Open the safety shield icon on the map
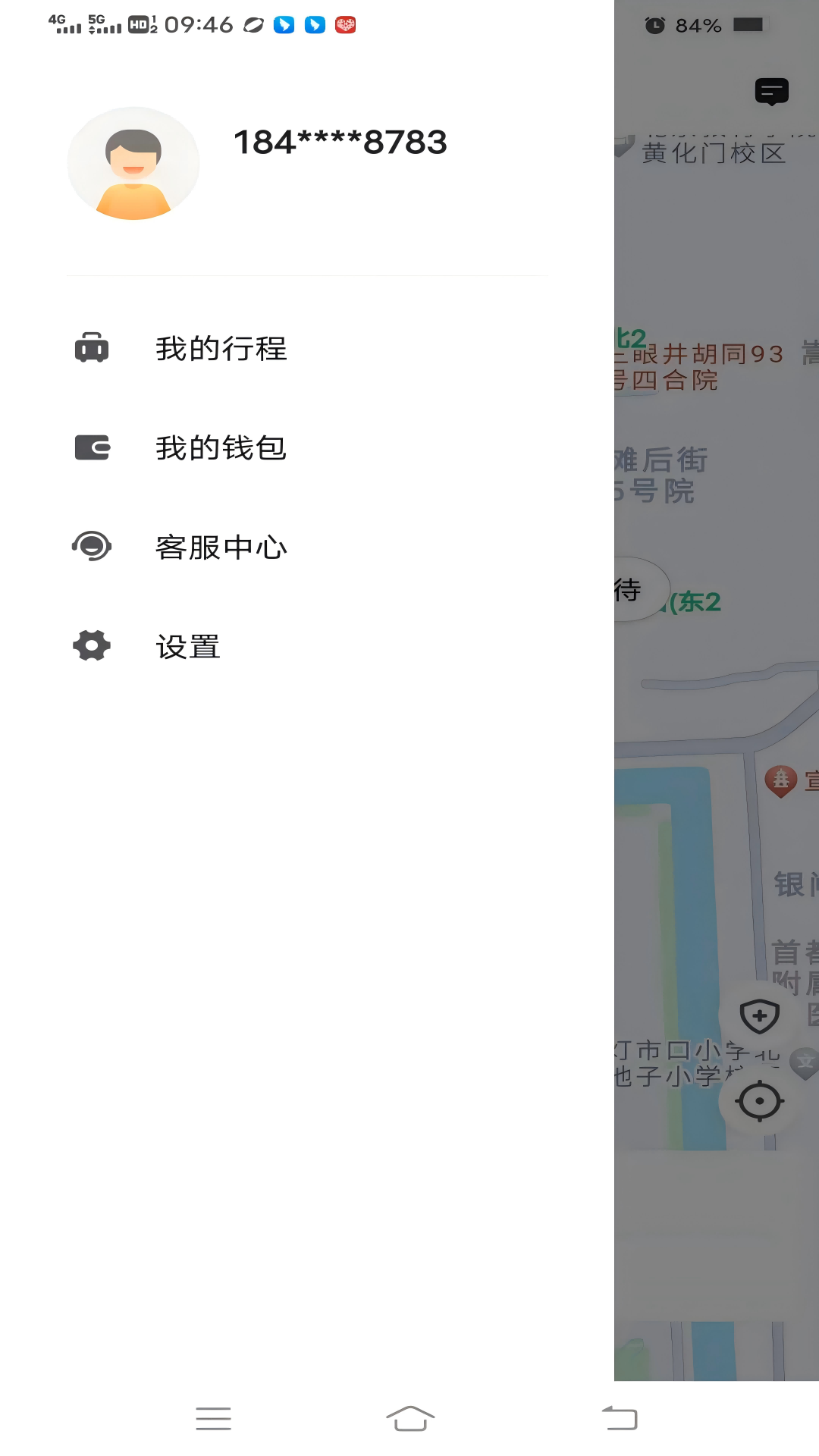Screen dimensions: 819x1456 click(x=759, y=1016)
